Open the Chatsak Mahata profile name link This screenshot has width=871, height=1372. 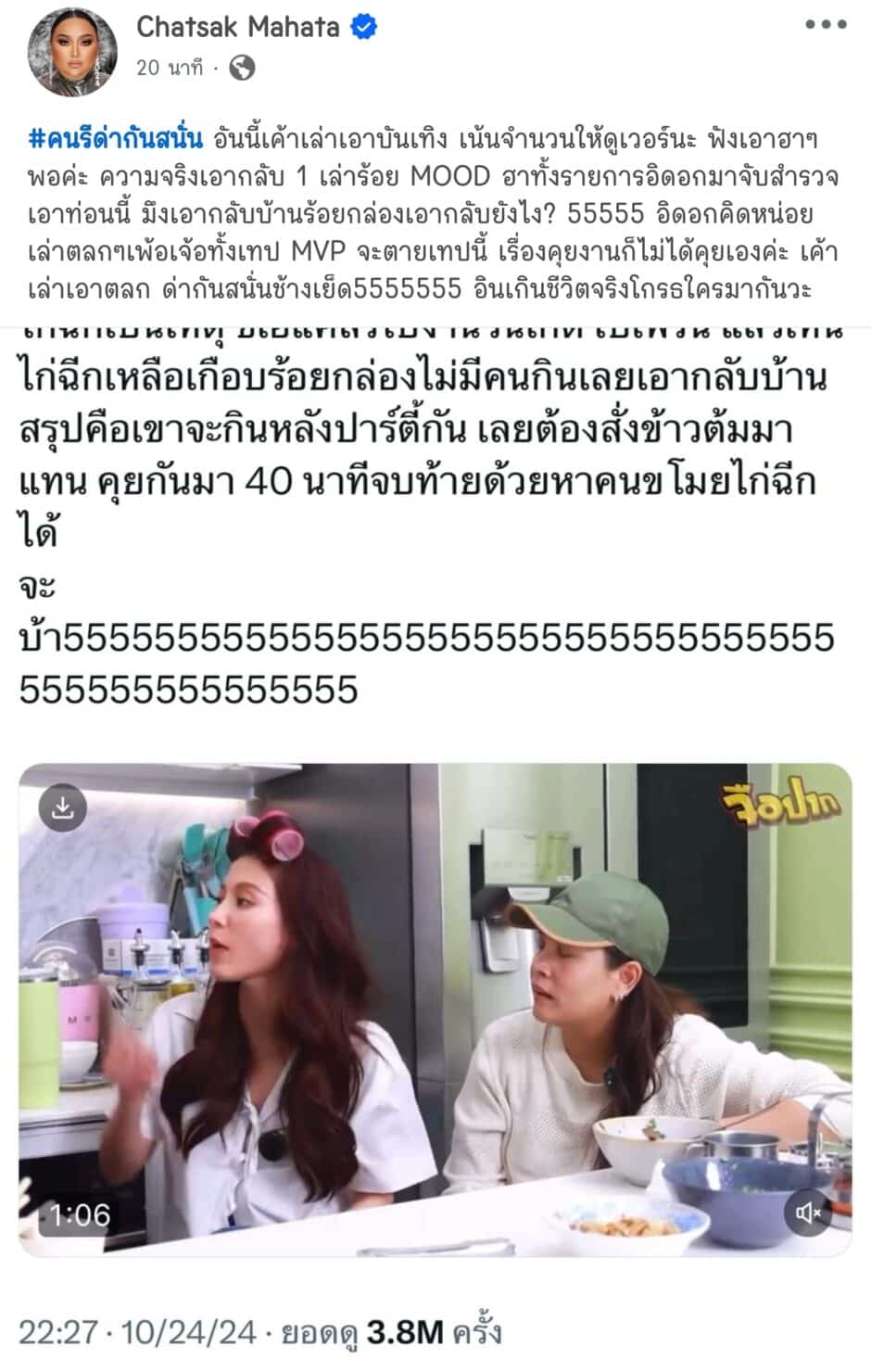[x=238, y=28]
